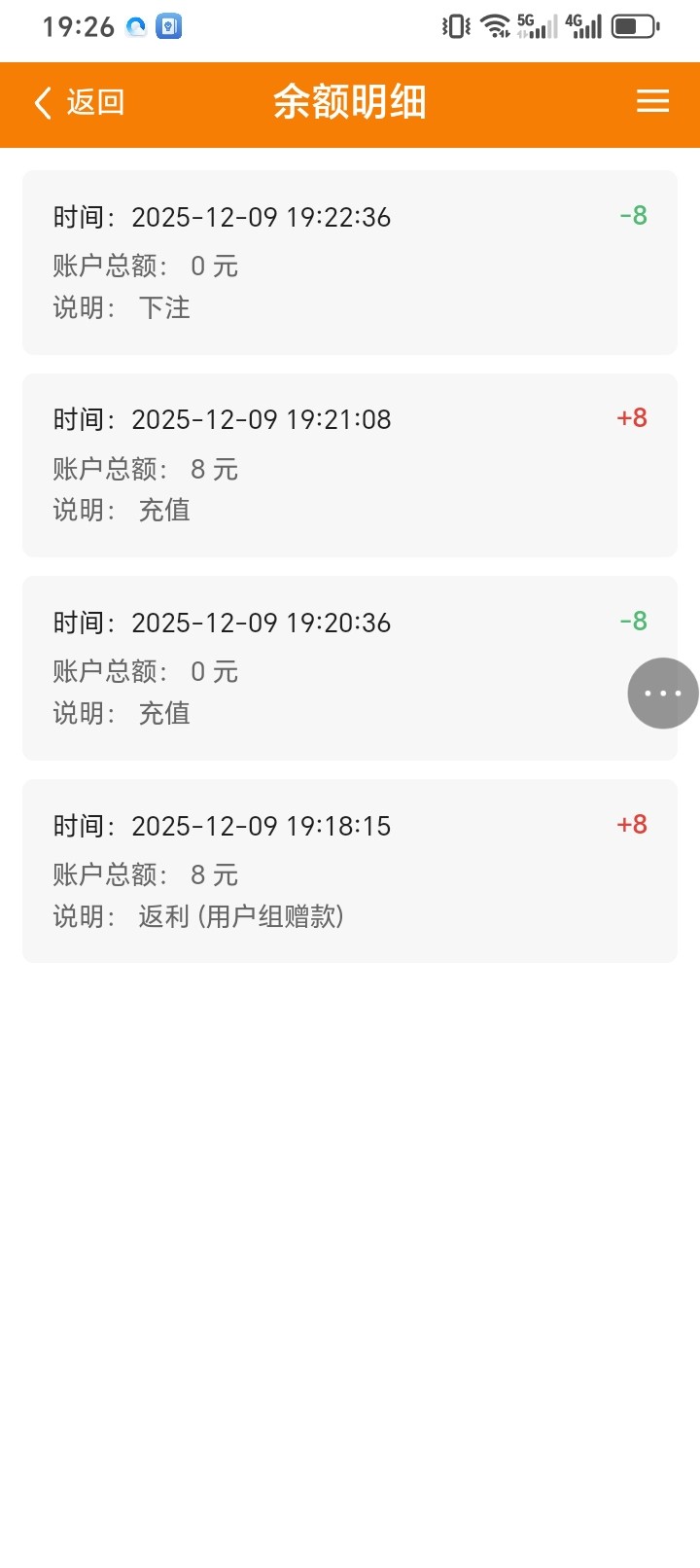Tap the -8 amount of the 充值 record
The image size is (700, 1568).
coord(631,622)
